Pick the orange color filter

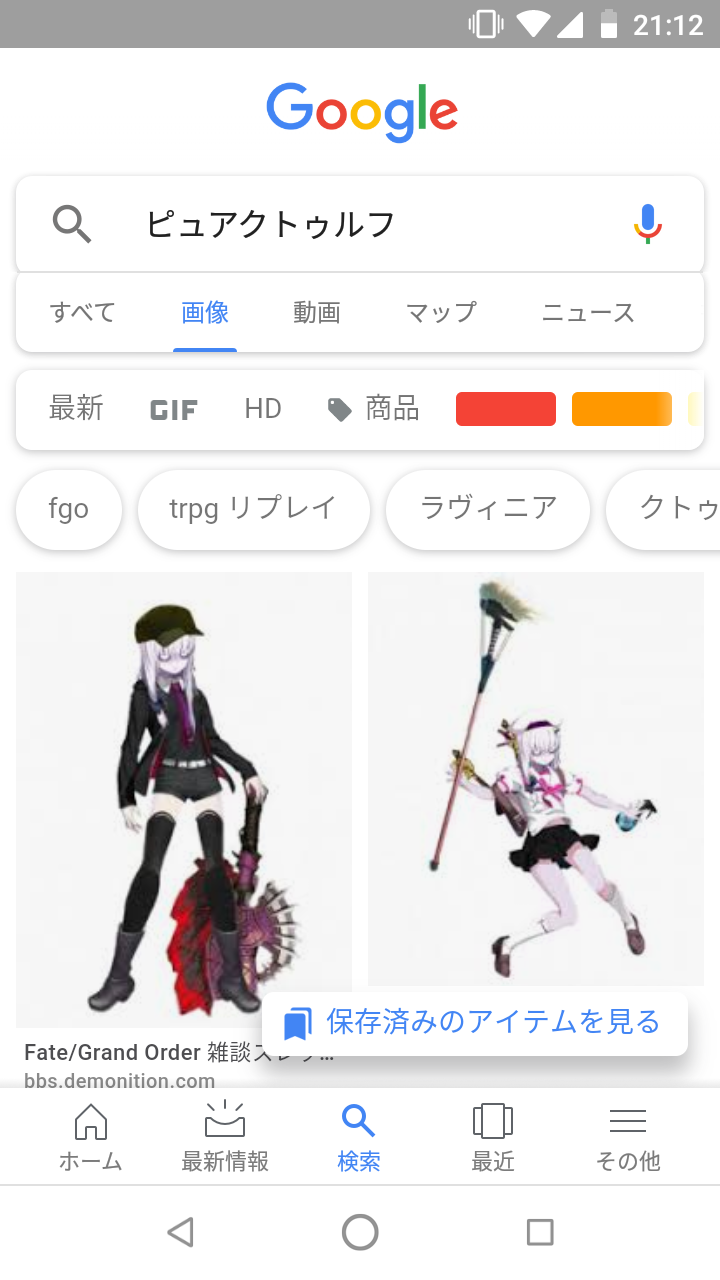622,409
